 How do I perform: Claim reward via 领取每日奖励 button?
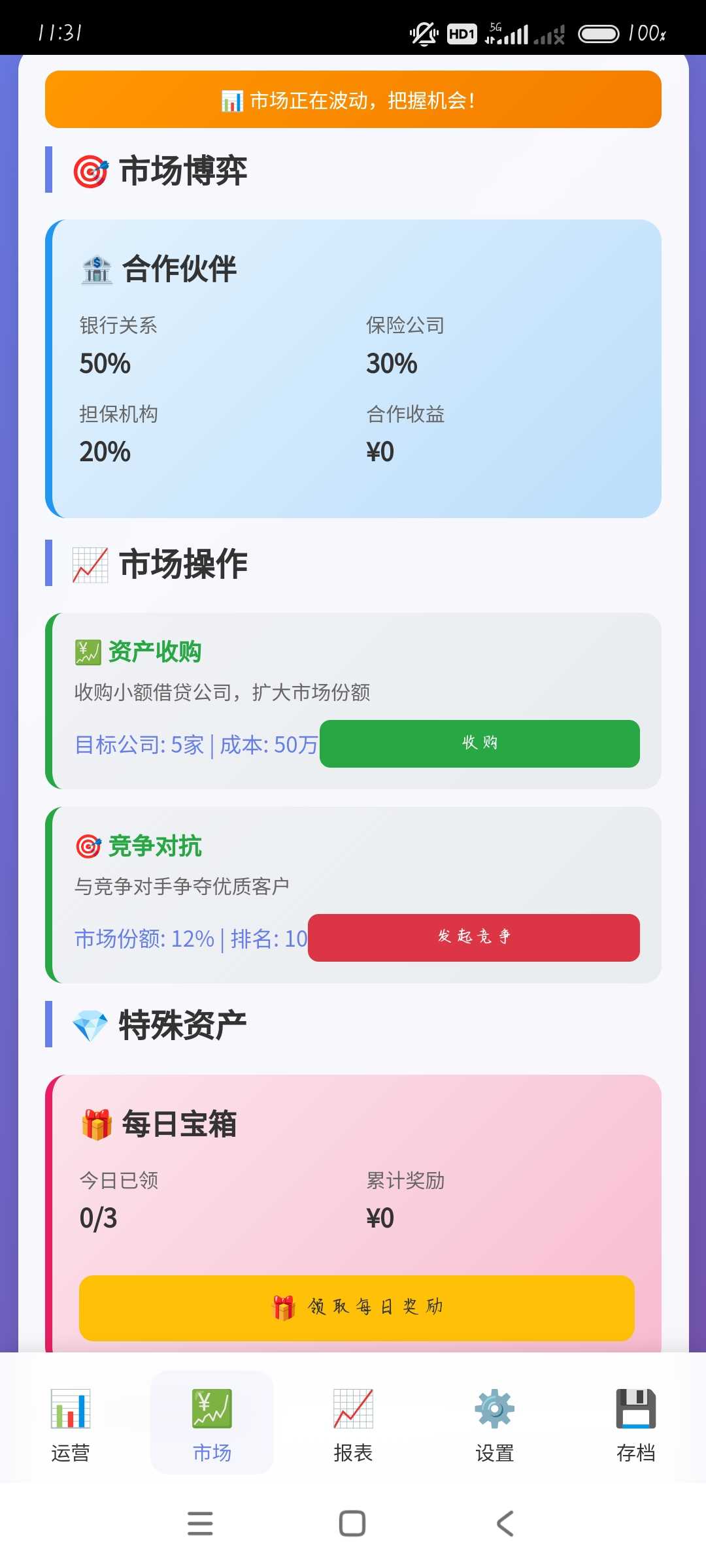coord(356,1307)
